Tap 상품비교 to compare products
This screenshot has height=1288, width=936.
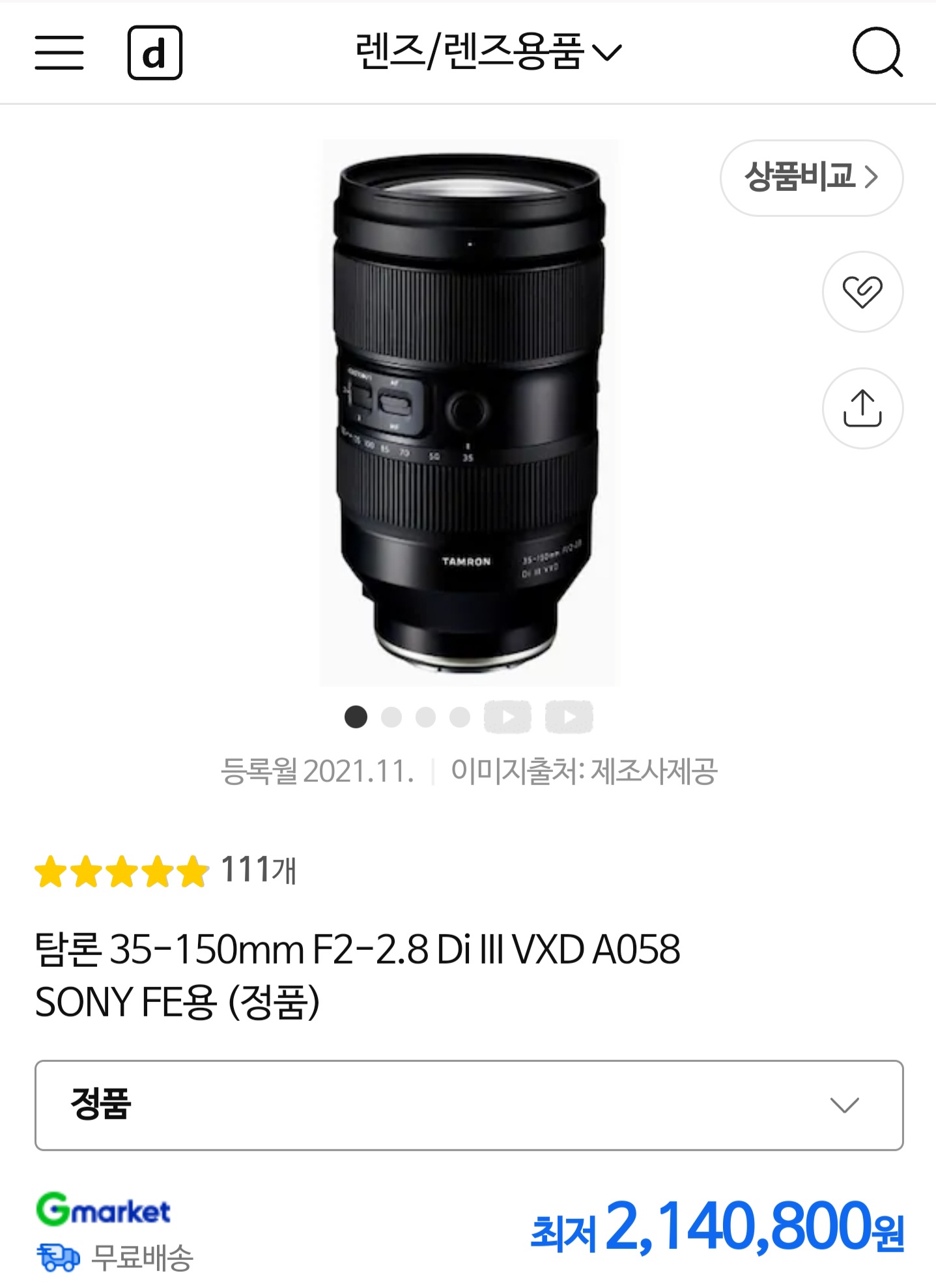click(811, 177)
